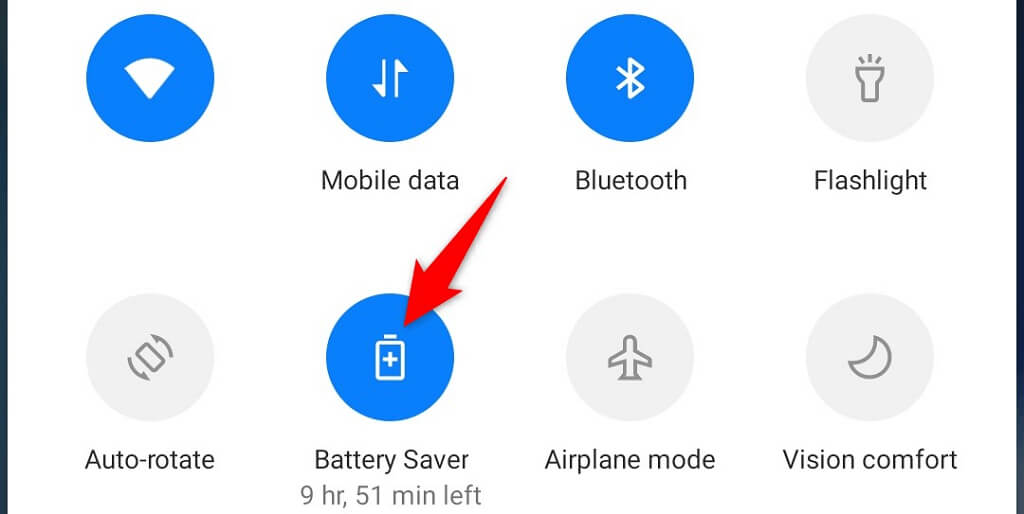Enable Auto-rotate
This screenshot has width=1024, height=514.
click(x=150, y=358)
